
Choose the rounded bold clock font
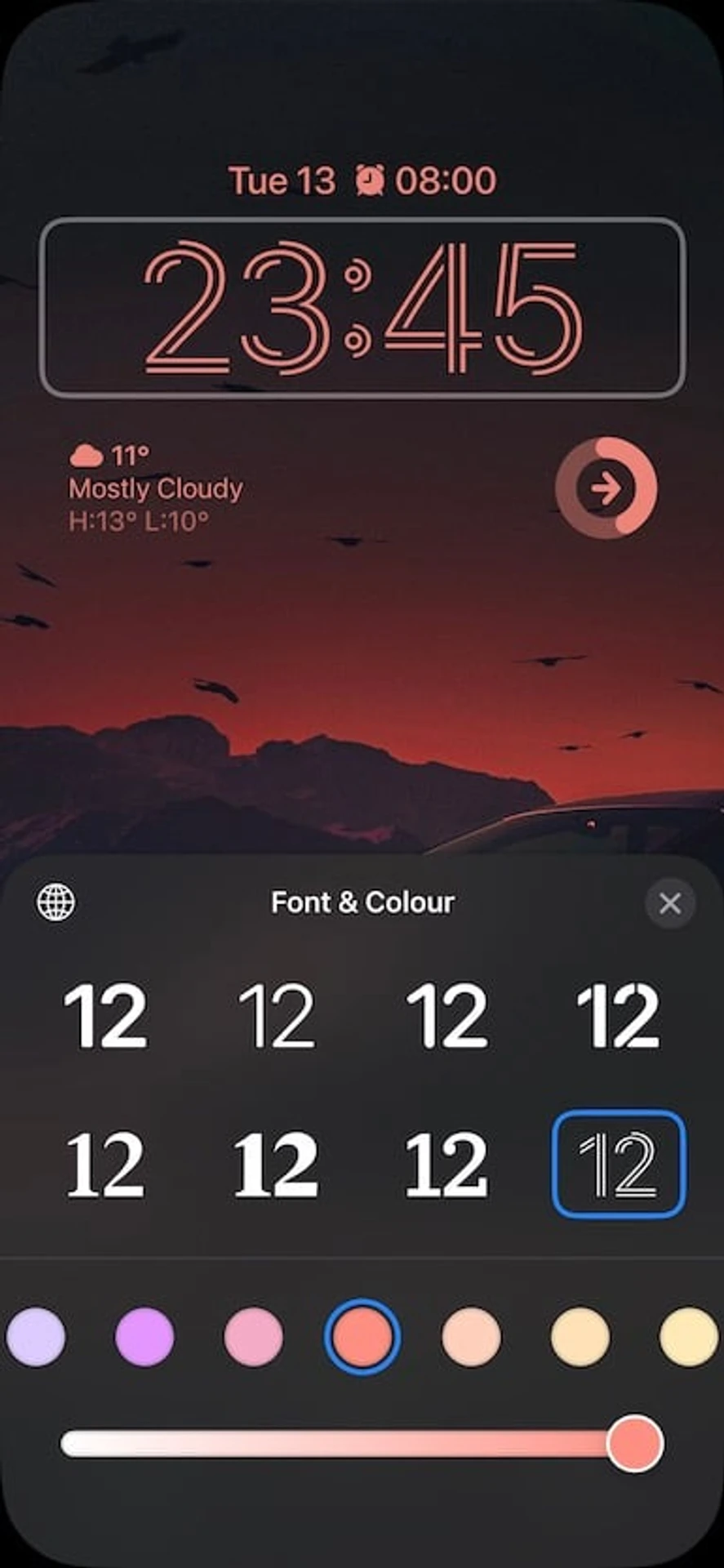(447, 1016)
